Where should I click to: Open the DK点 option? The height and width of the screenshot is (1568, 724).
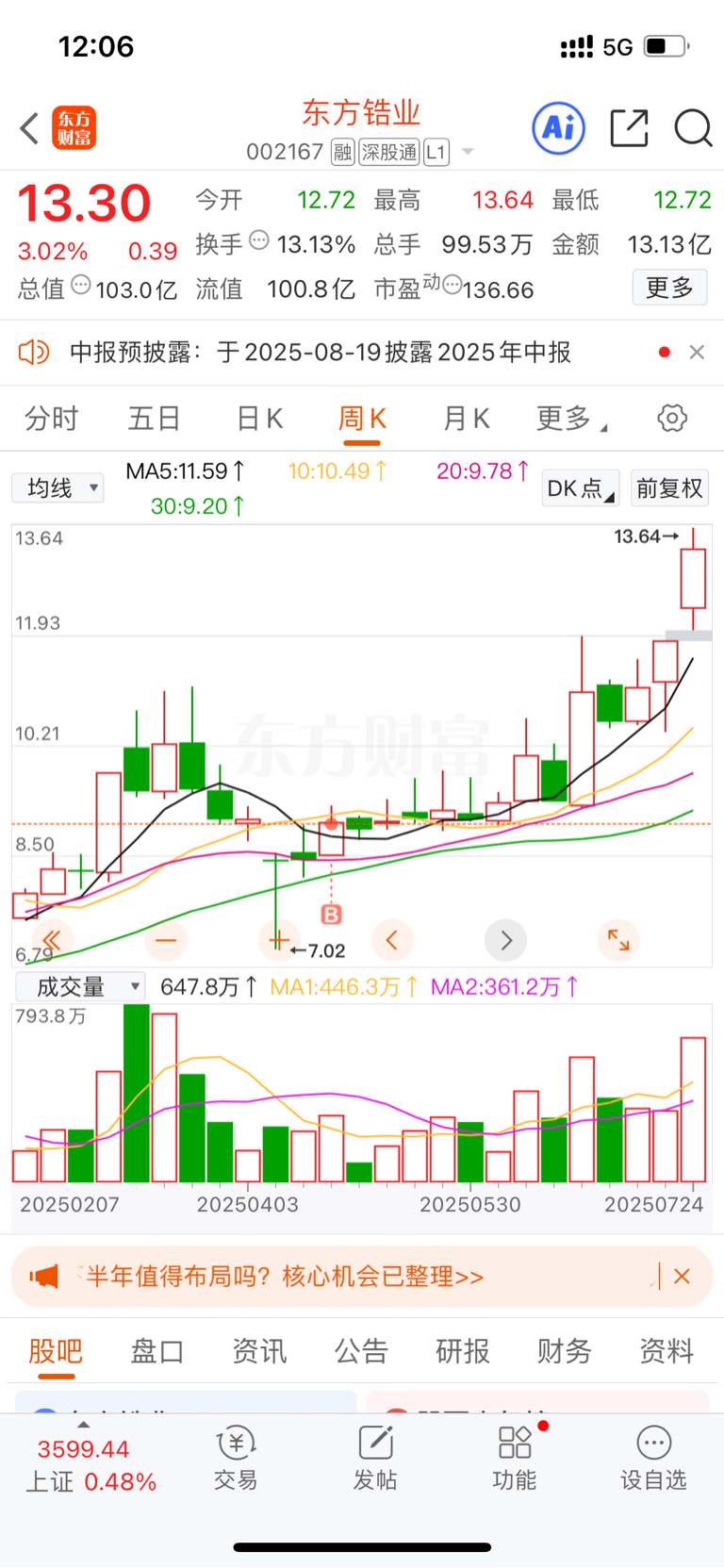click(581, 487)
